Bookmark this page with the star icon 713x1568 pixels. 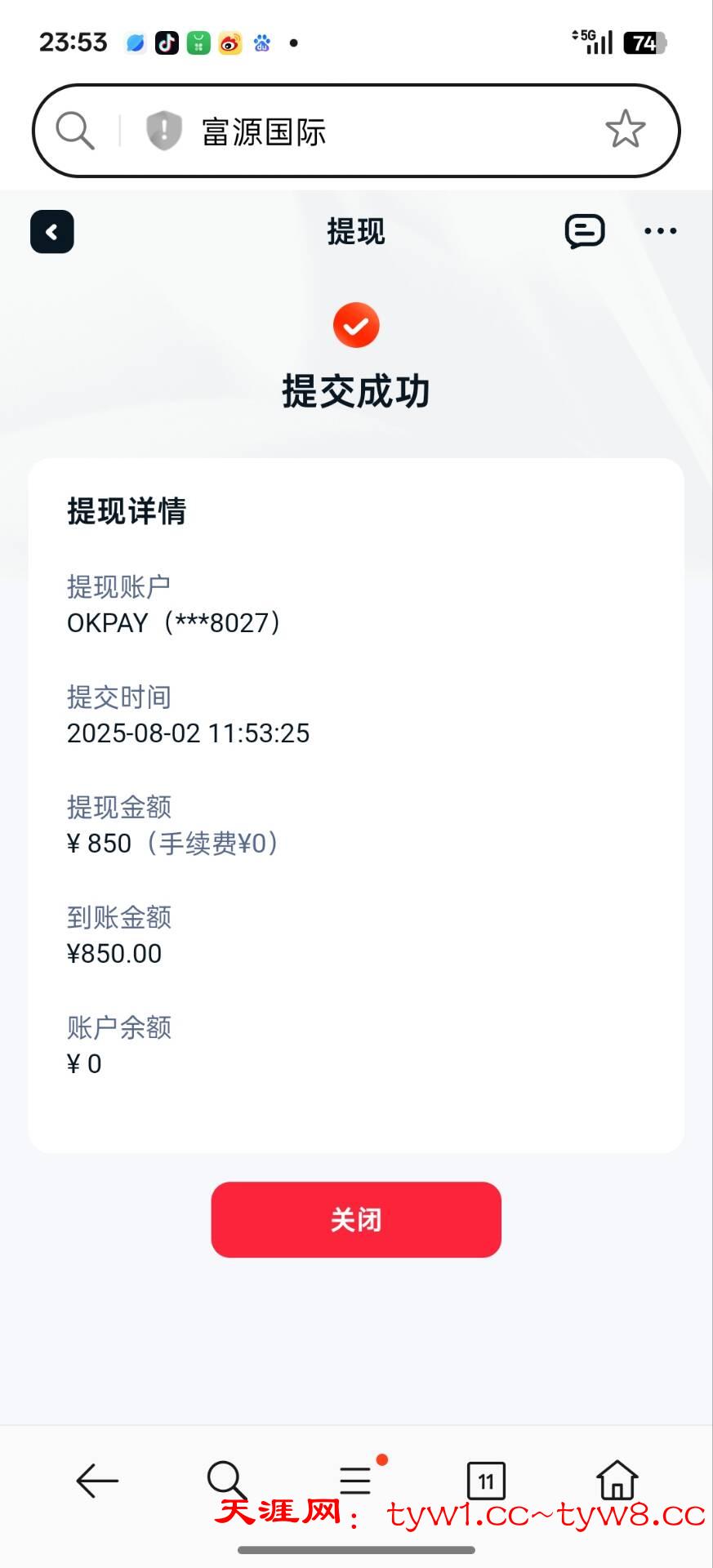[626, 130]
